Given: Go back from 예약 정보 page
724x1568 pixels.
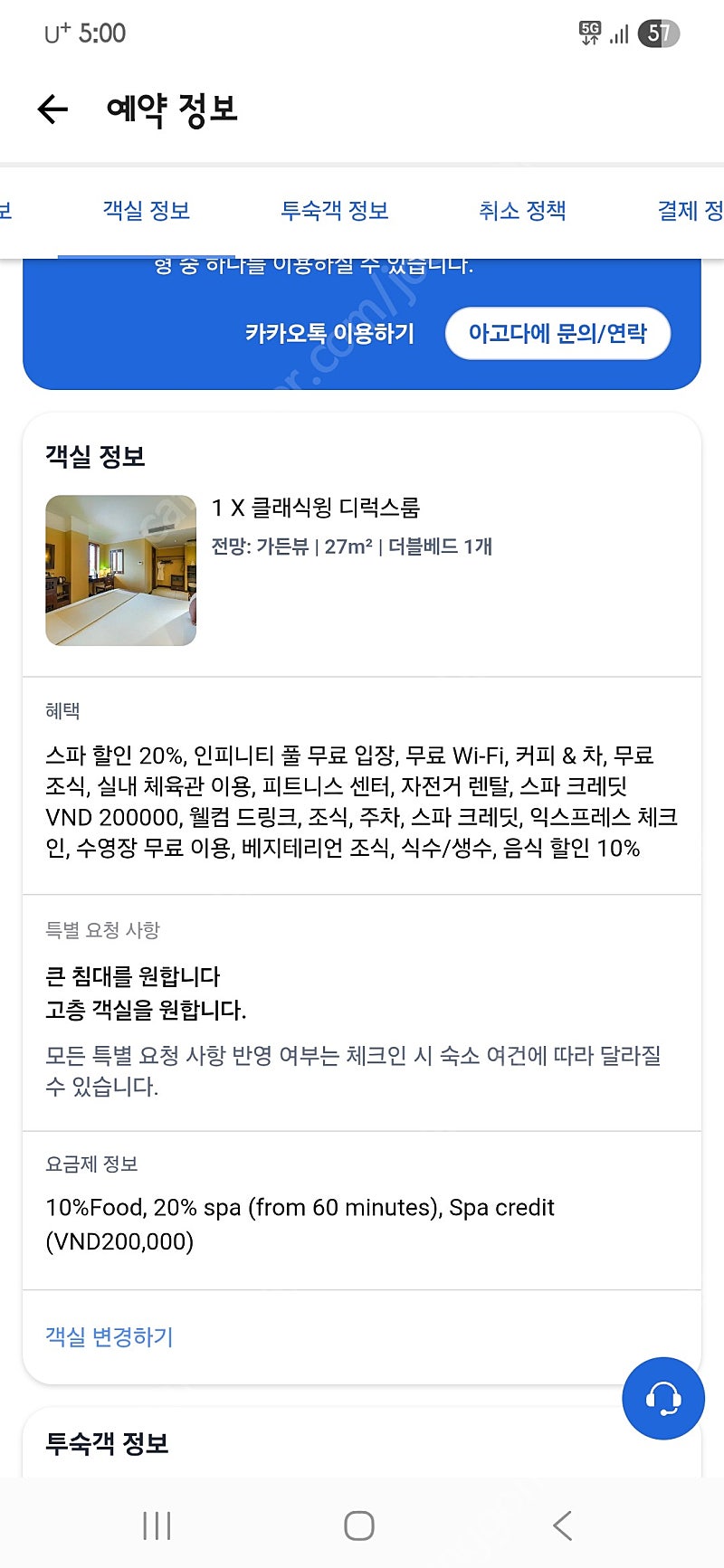Looking at the screenshot, I should [x=52, y=109].
